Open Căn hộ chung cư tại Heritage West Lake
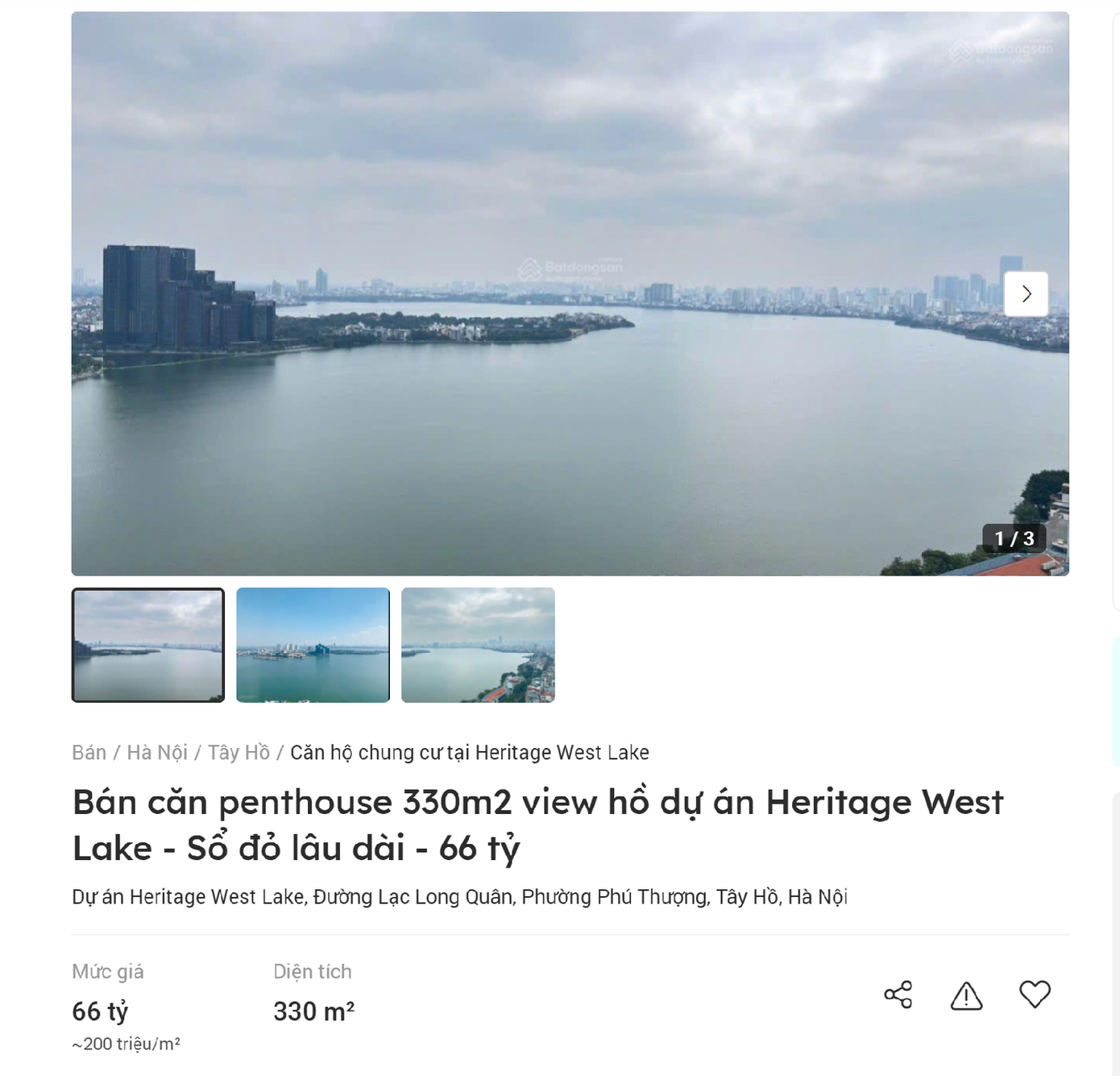Image resolution: width=1120 pixels, height=1076 pixels. [470, 752]
